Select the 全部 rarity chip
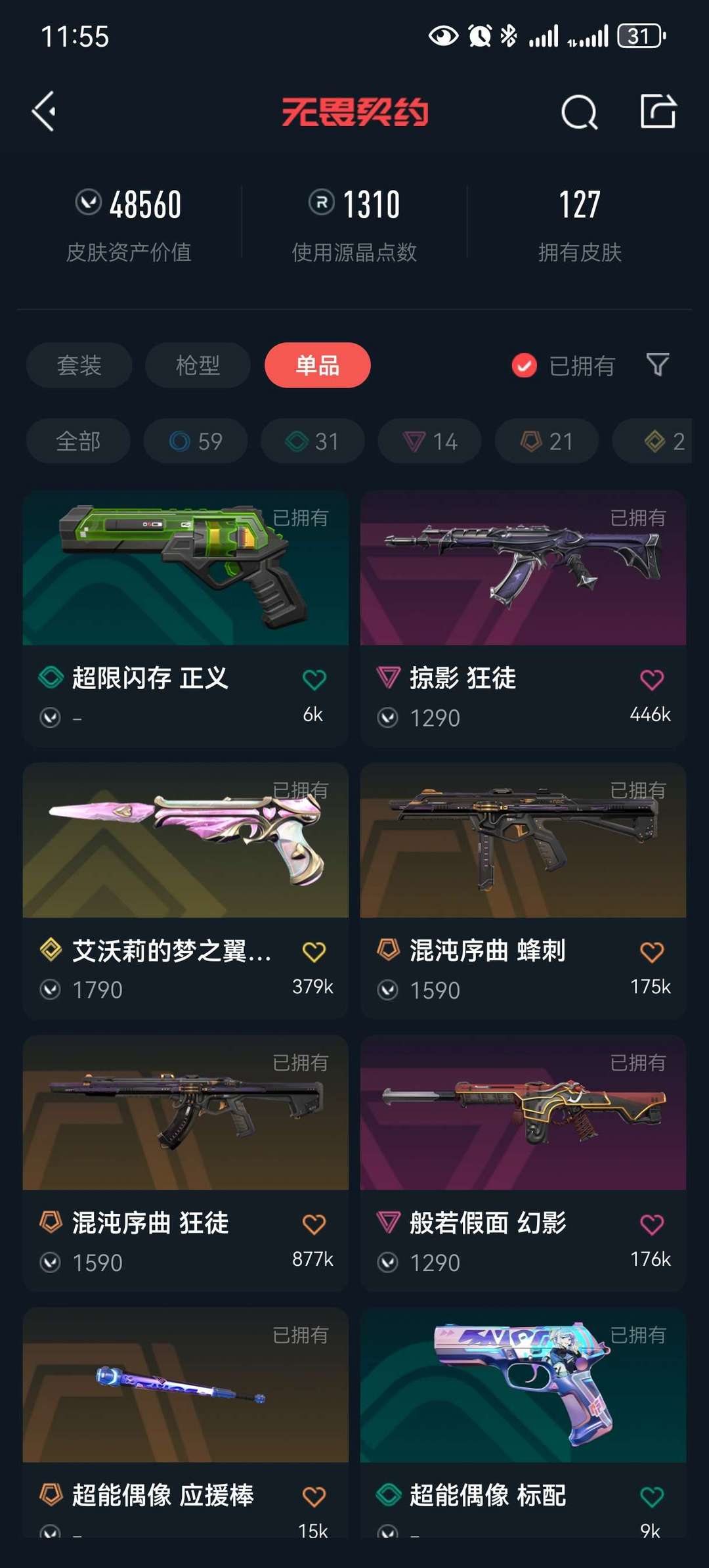 (x=78, y=441)
